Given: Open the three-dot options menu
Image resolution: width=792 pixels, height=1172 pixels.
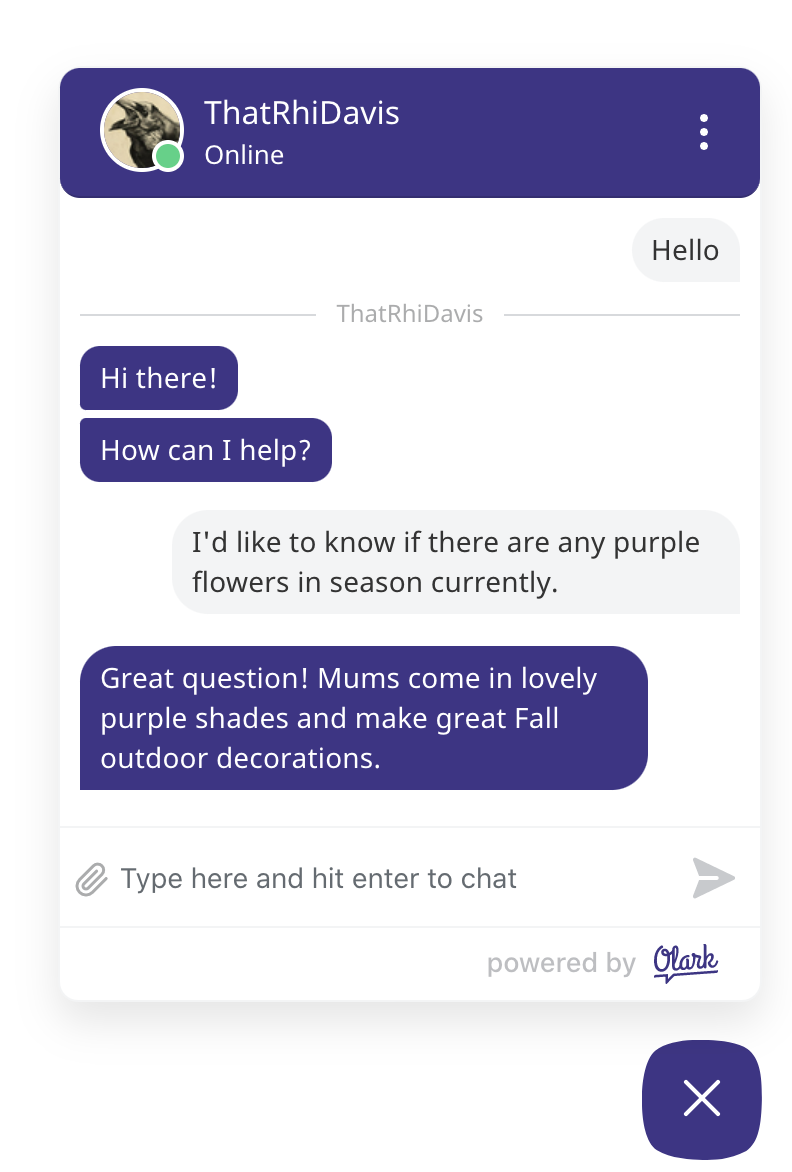Looking at the screenshot, I should point(704,132).
